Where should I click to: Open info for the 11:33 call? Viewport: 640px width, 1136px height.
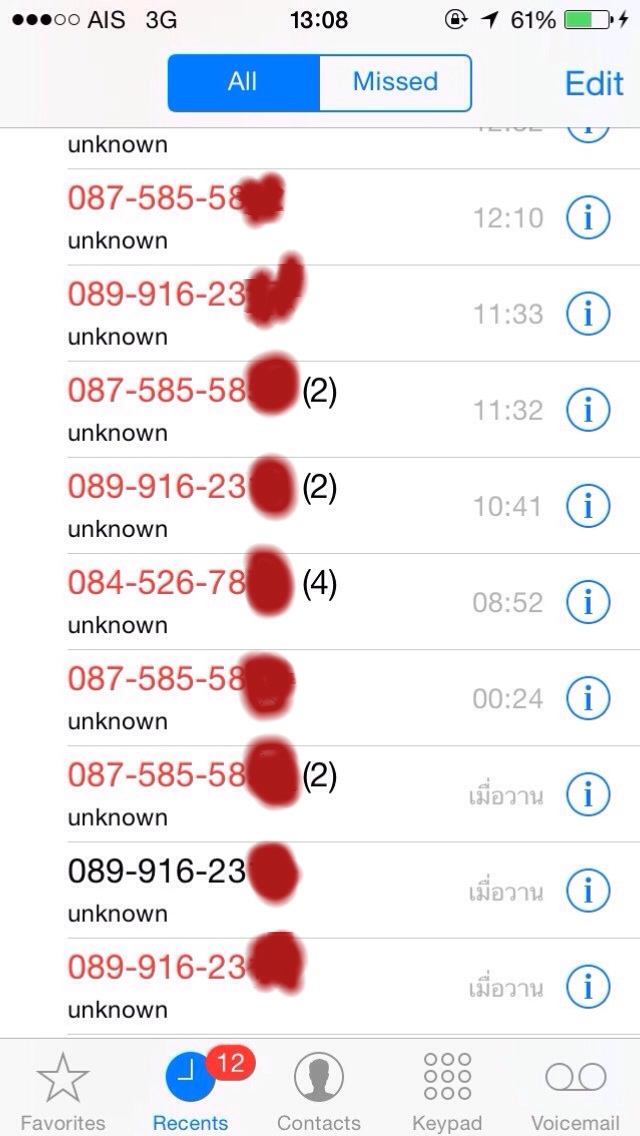588,314
